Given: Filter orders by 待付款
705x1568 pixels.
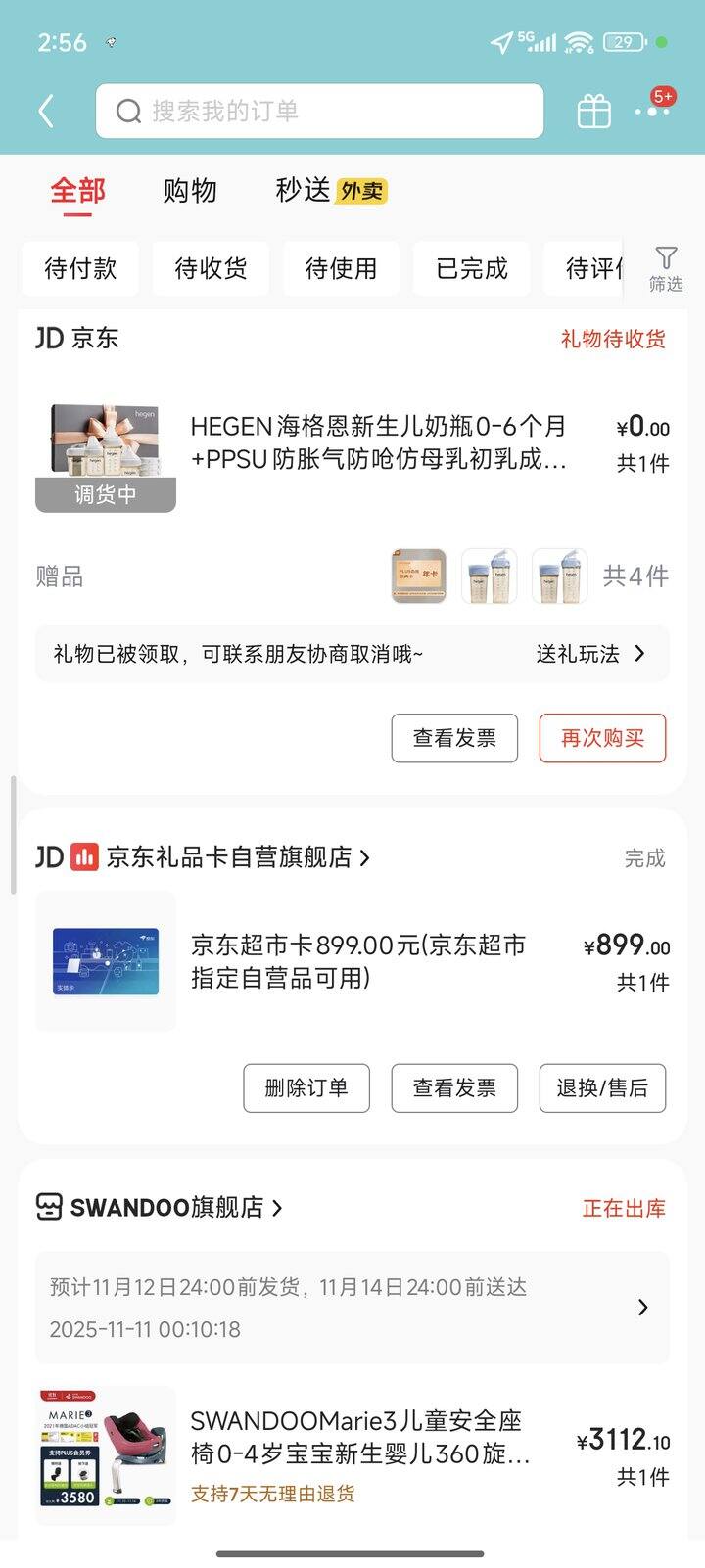Looking at the screenshot, I should pos(80,268).
